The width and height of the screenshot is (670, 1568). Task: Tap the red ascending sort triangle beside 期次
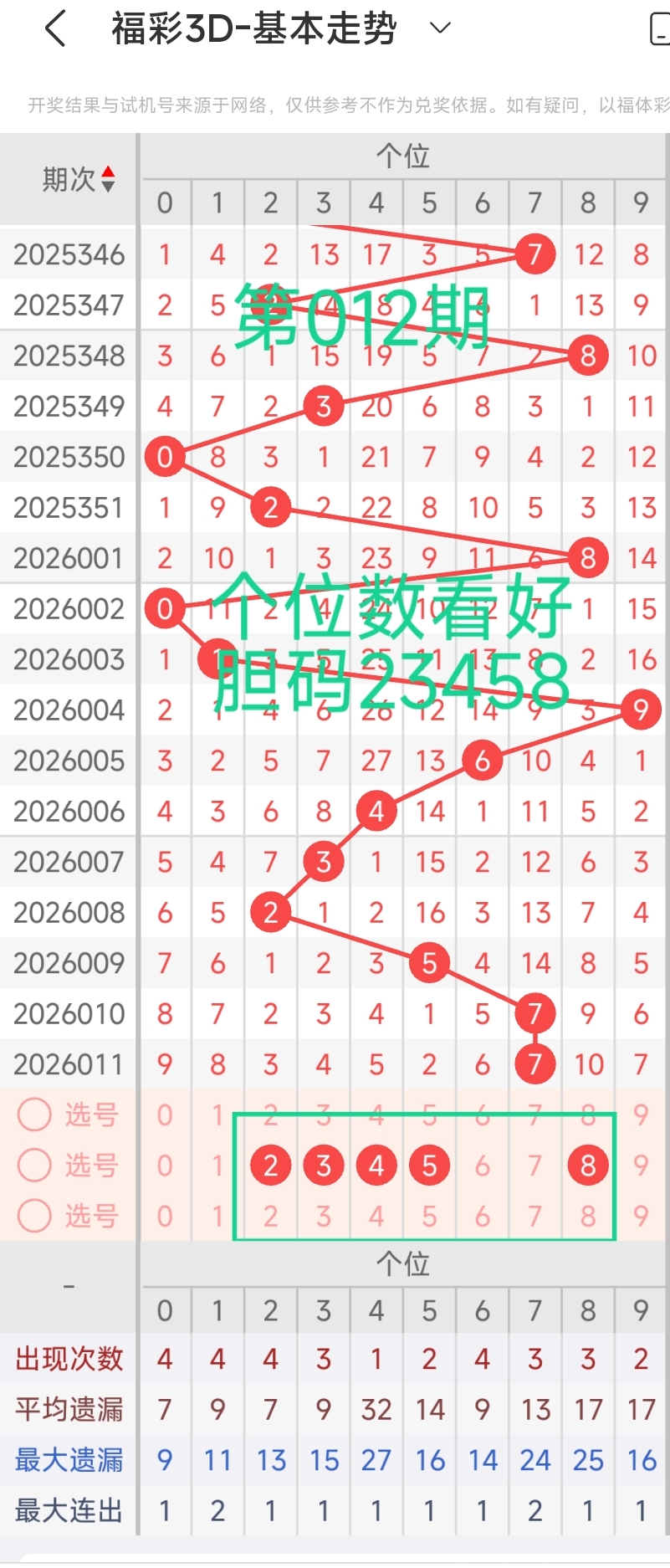(x=108, y=172)
